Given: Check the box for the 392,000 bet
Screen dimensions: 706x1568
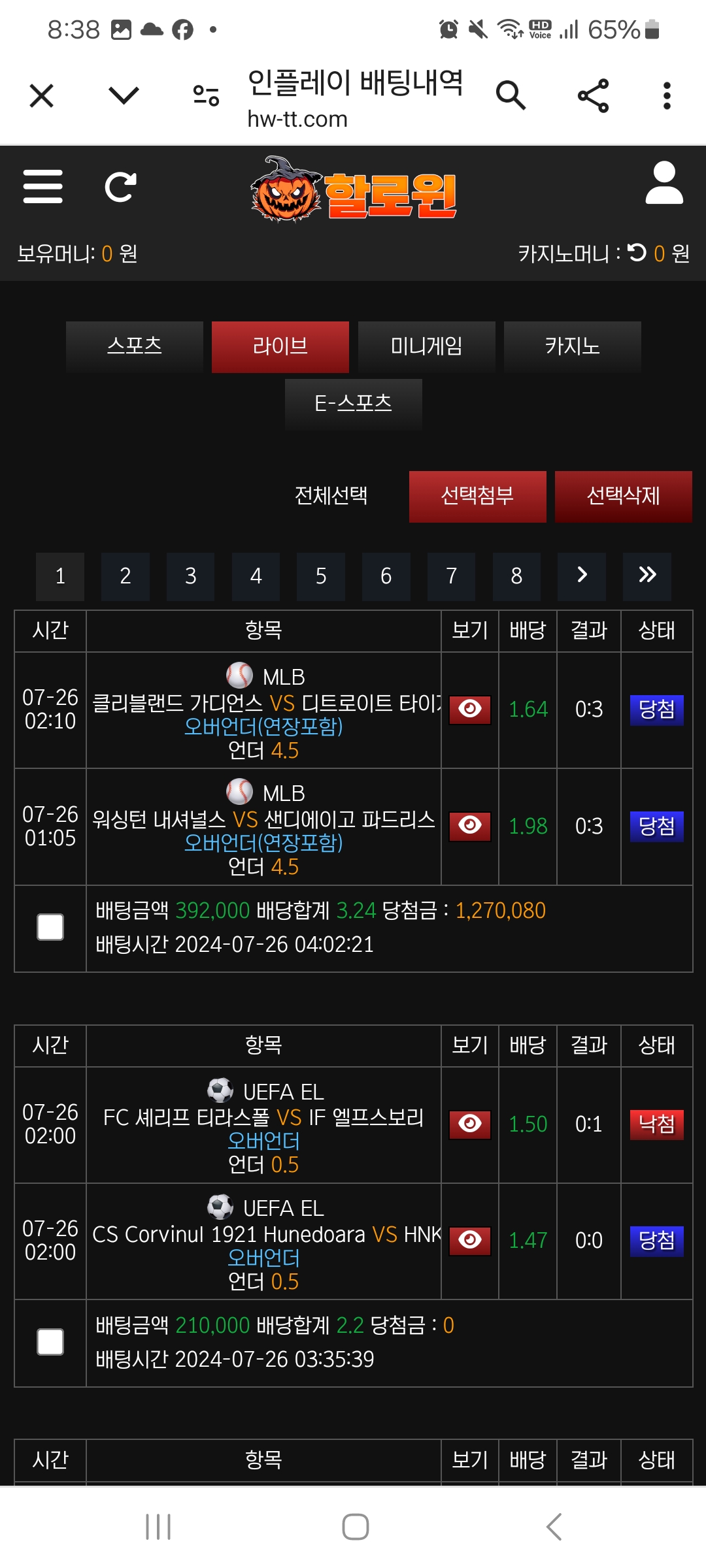Looking at the screenshot, I should (x=50, y=927).
